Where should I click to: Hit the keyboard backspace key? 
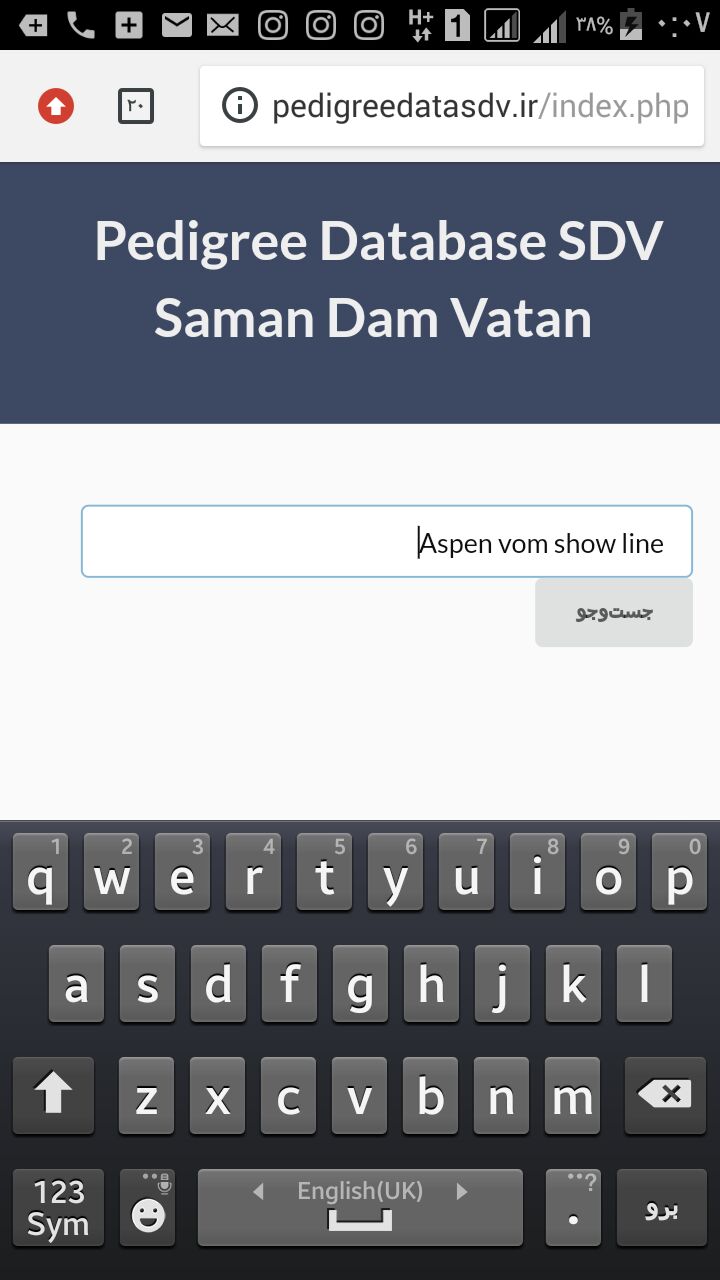(664, 1096)
